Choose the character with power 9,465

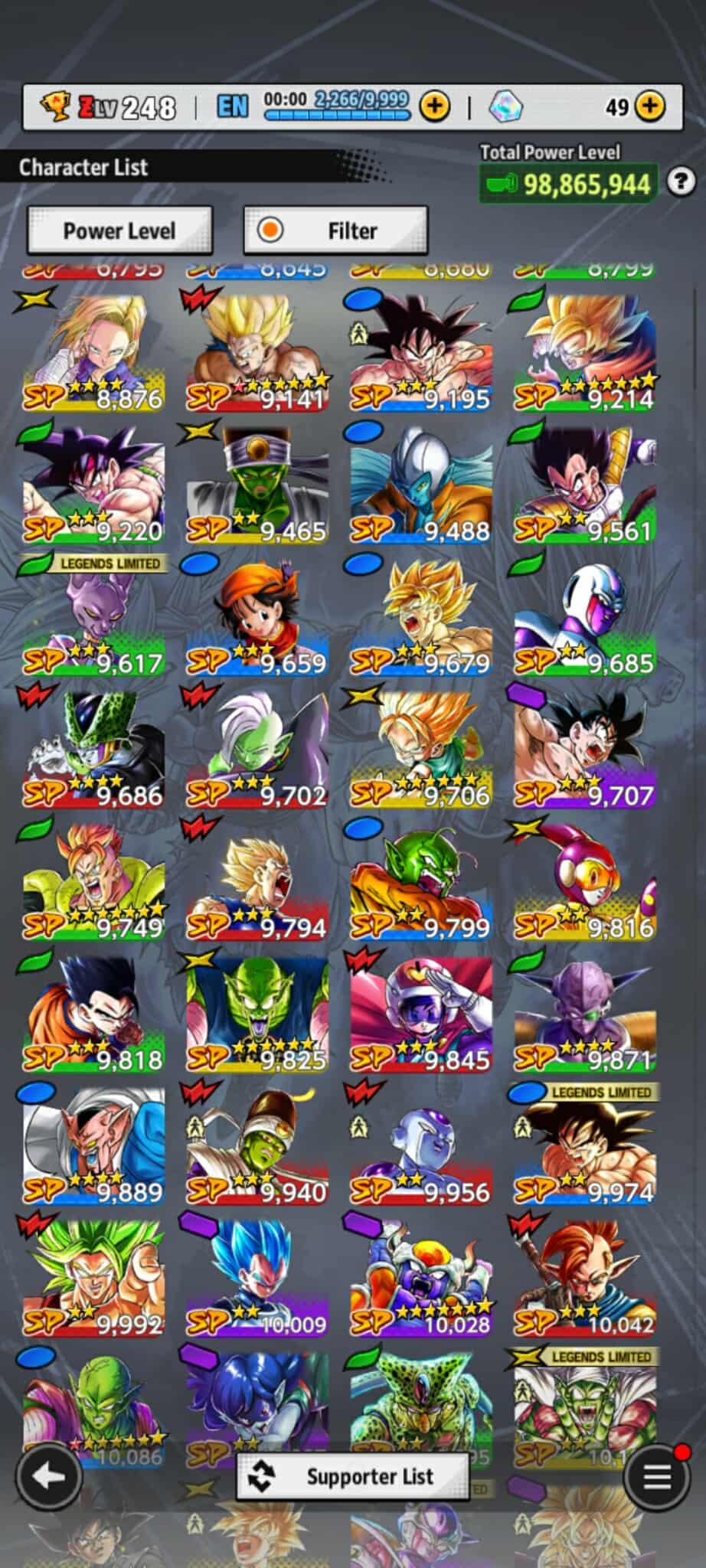click(x=257, y=485)
